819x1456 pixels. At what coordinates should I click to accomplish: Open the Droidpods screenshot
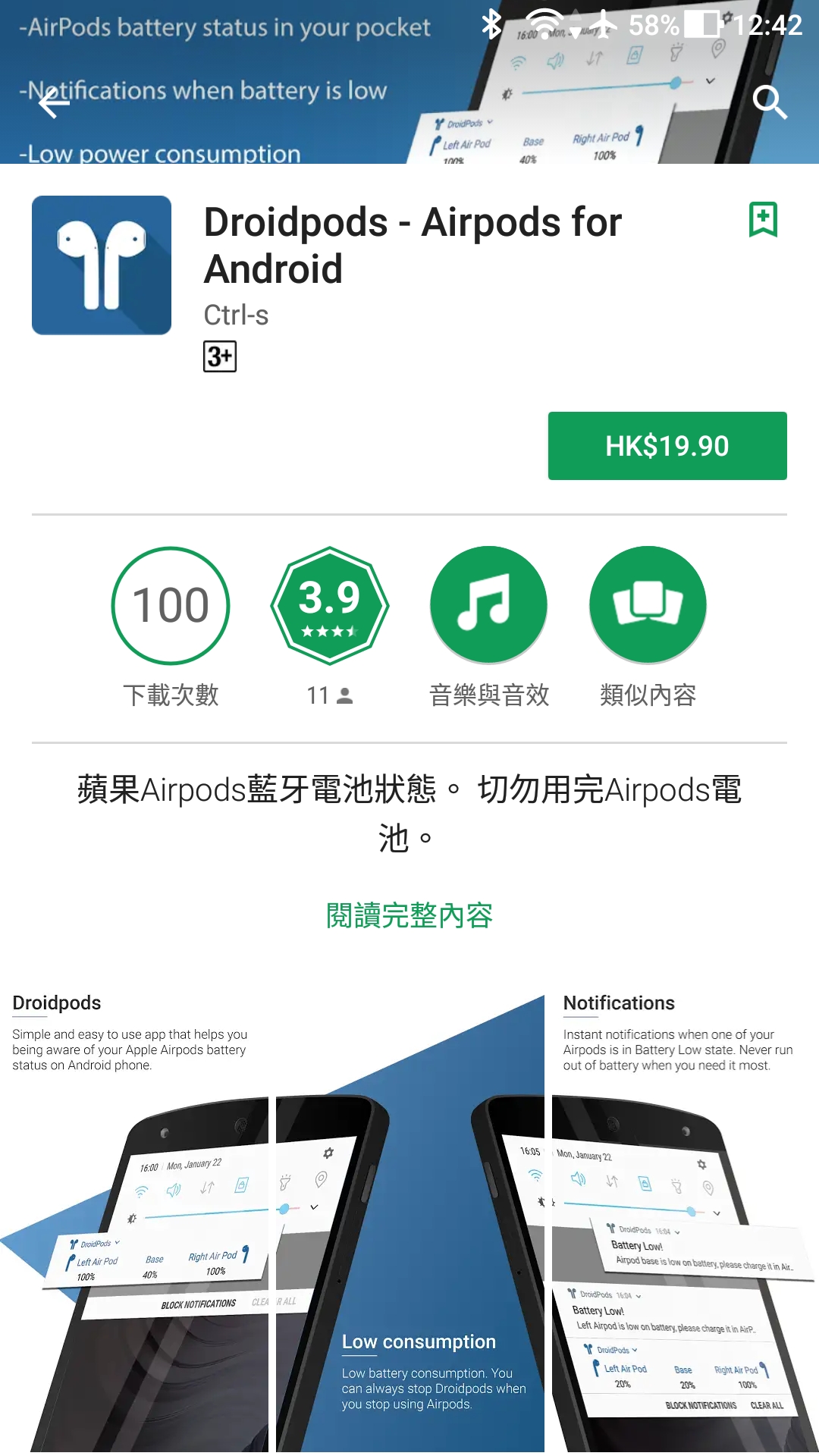pos(135,1222)
